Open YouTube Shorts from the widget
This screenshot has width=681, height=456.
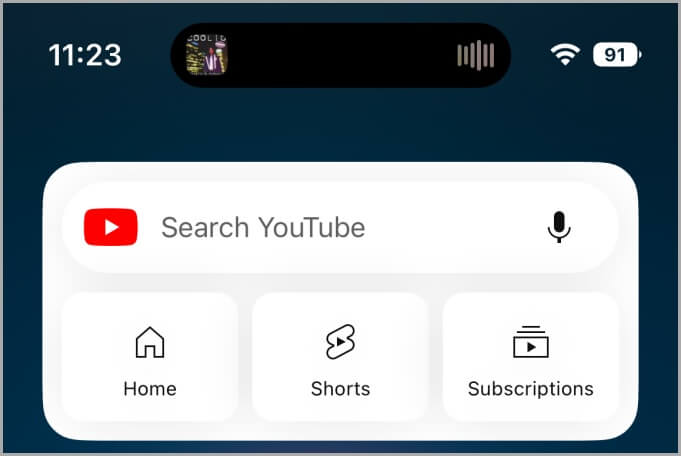pyautogui.click(x=340, y=358)
